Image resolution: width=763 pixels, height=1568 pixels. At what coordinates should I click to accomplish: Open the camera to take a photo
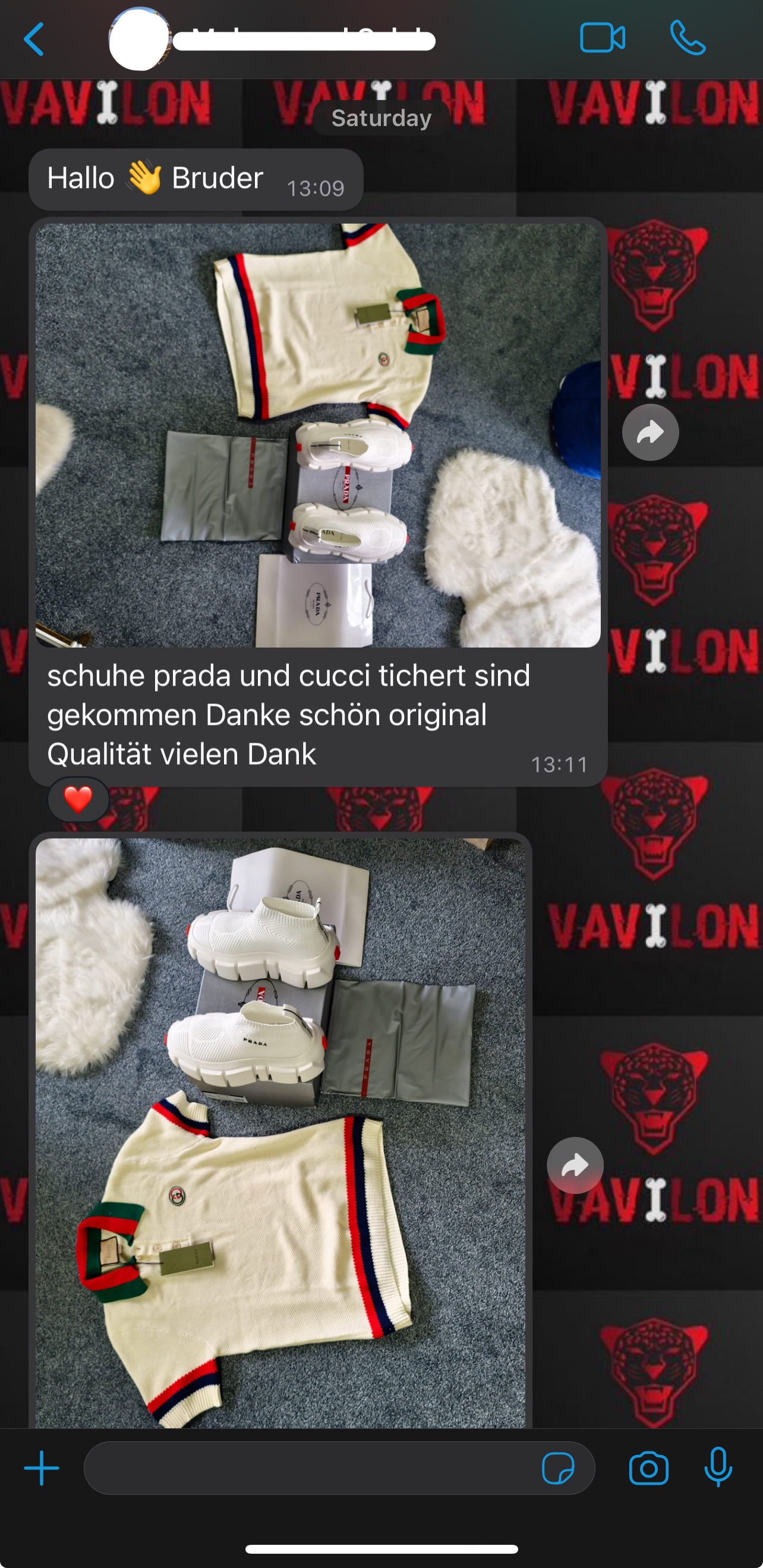[x=649, y=1469]
